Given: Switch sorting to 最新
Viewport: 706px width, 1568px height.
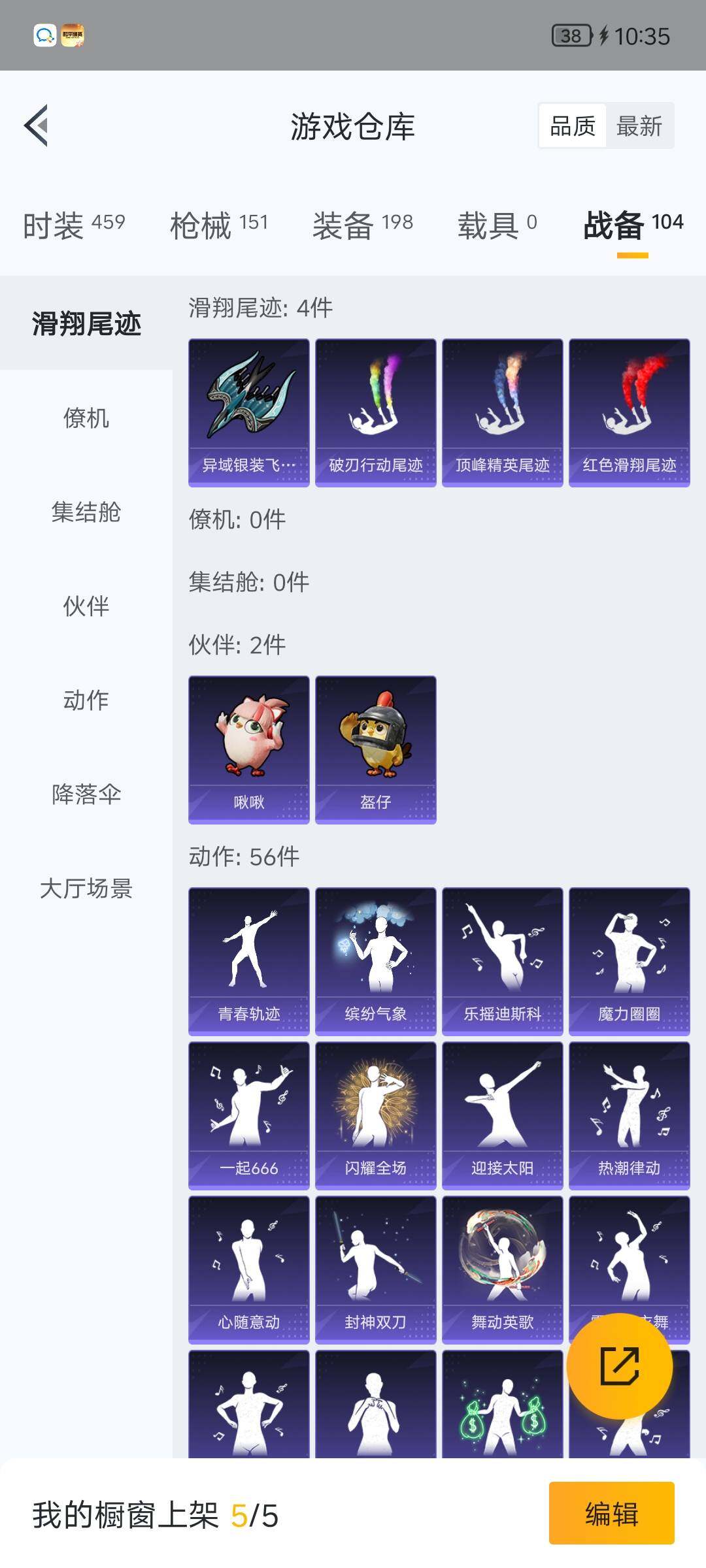Looking at the screenshot, I should [640, 125].
